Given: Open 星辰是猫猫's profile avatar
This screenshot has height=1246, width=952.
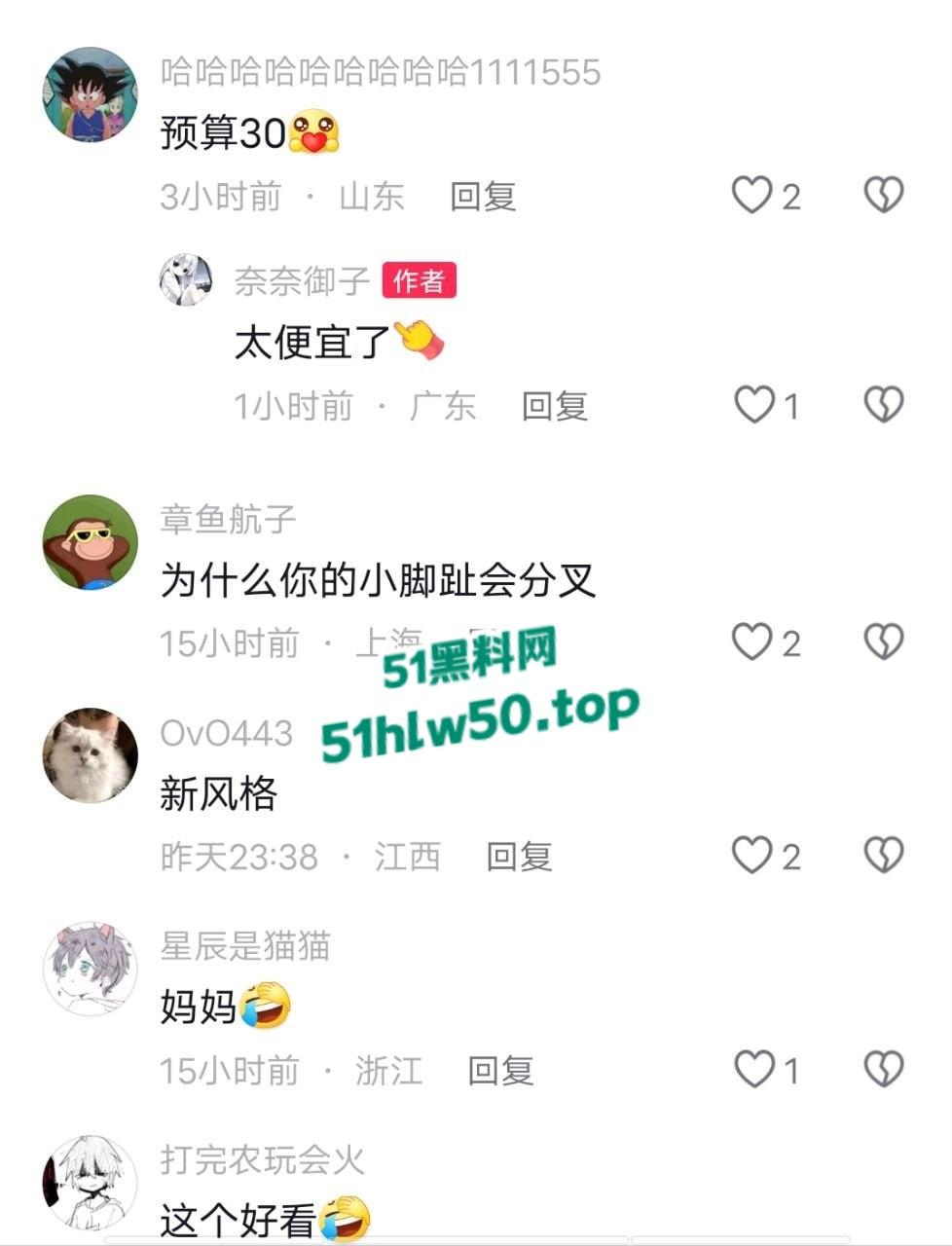Looking at the screenshot, I should 91,970.
